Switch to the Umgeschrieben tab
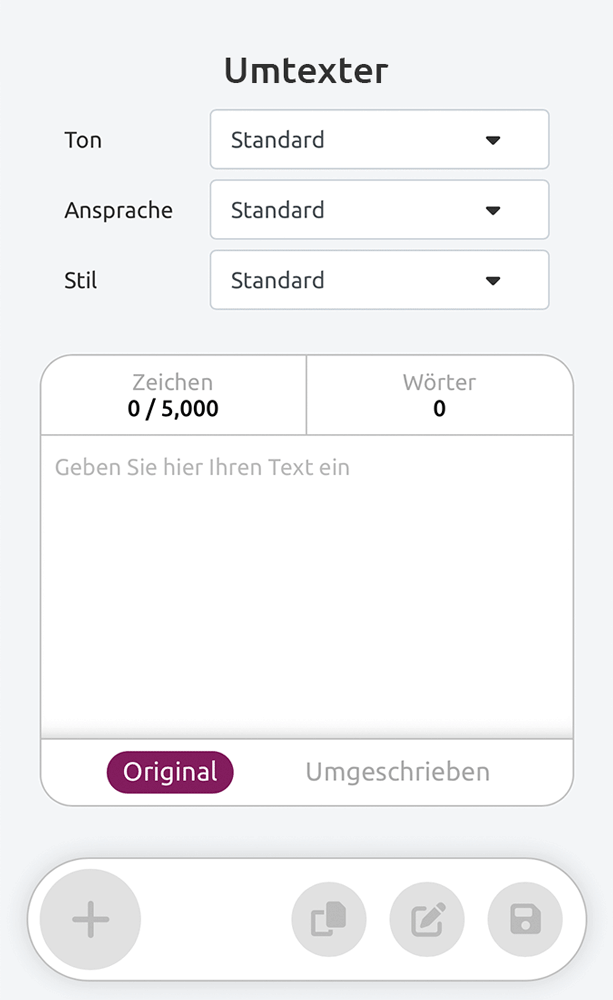The image size is (613, 1000). point(397,772)
